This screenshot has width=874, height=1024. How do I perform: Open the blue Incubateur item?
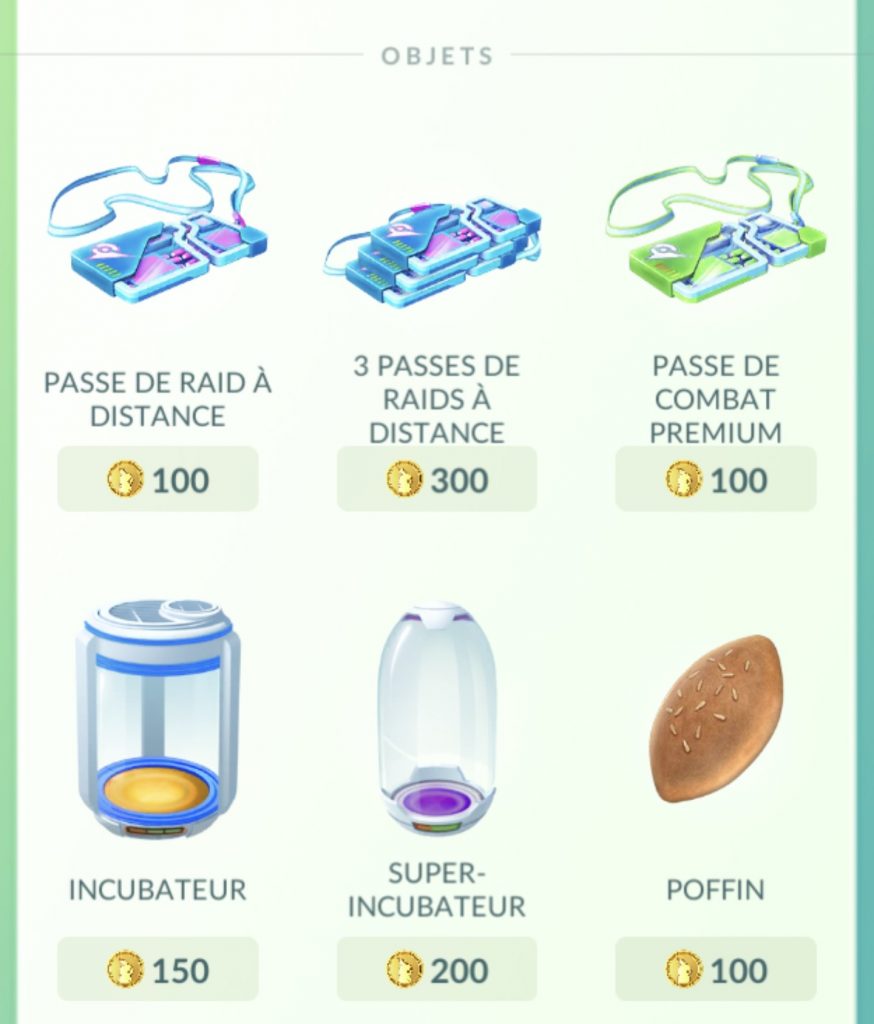point(157,715)
